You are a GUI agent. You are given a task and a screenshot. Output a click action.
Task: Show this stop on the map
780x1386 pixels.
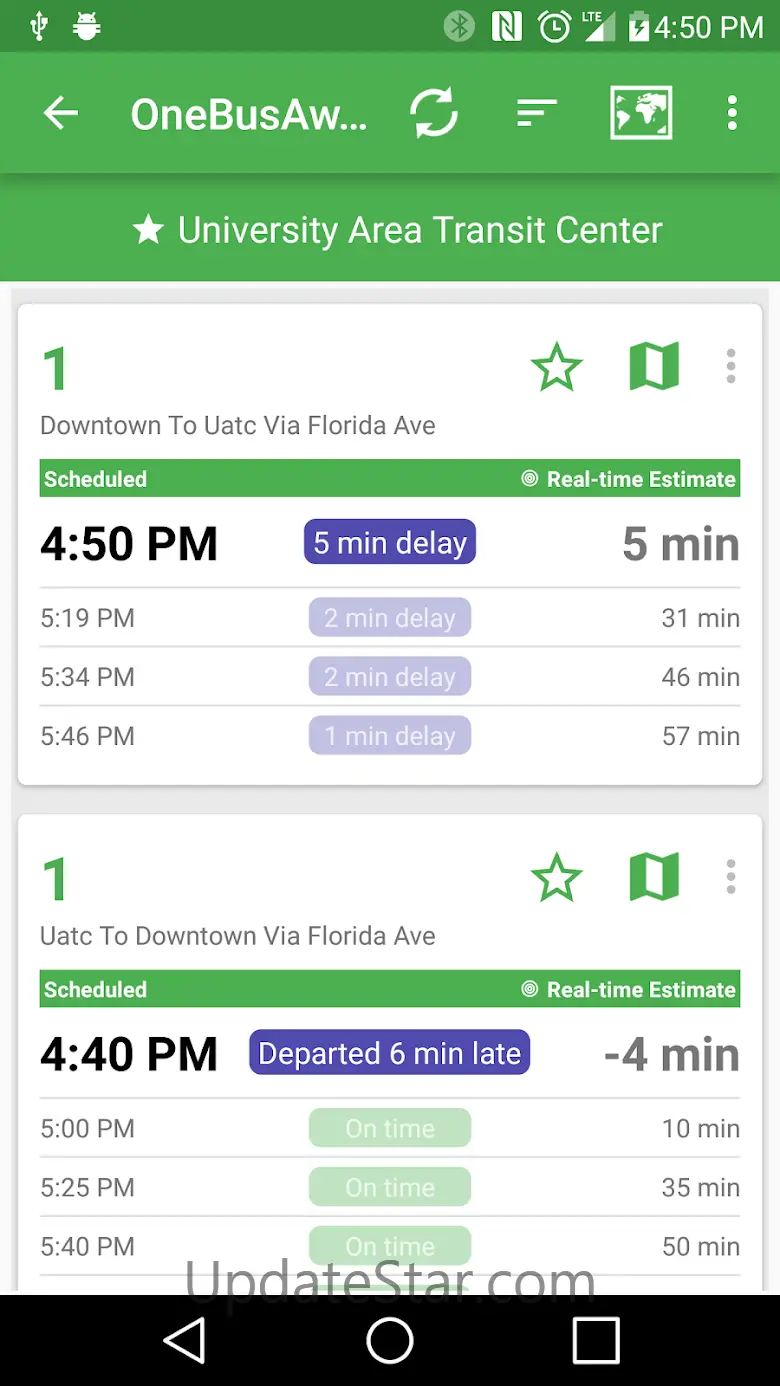click(641, 113)
